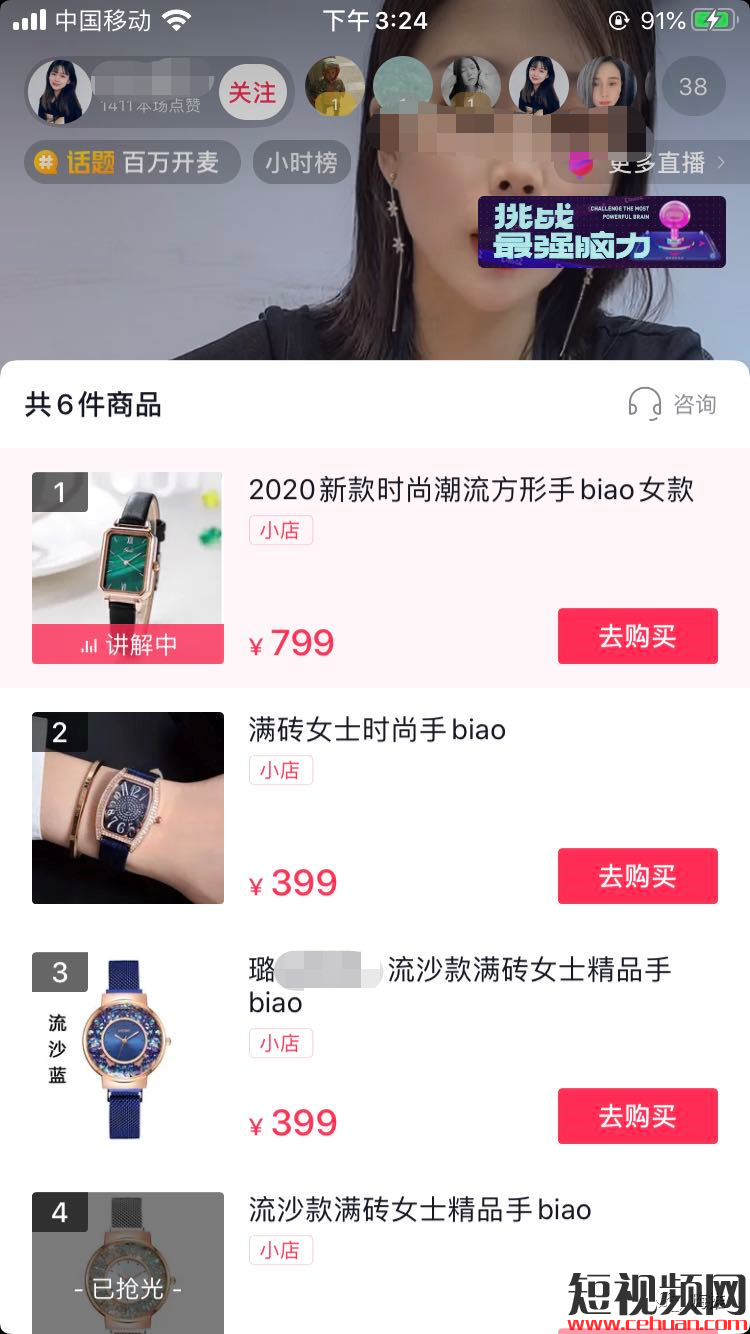
Task: View the 满砖女士时尚手biao product picture
Action: tap(127, 808)
